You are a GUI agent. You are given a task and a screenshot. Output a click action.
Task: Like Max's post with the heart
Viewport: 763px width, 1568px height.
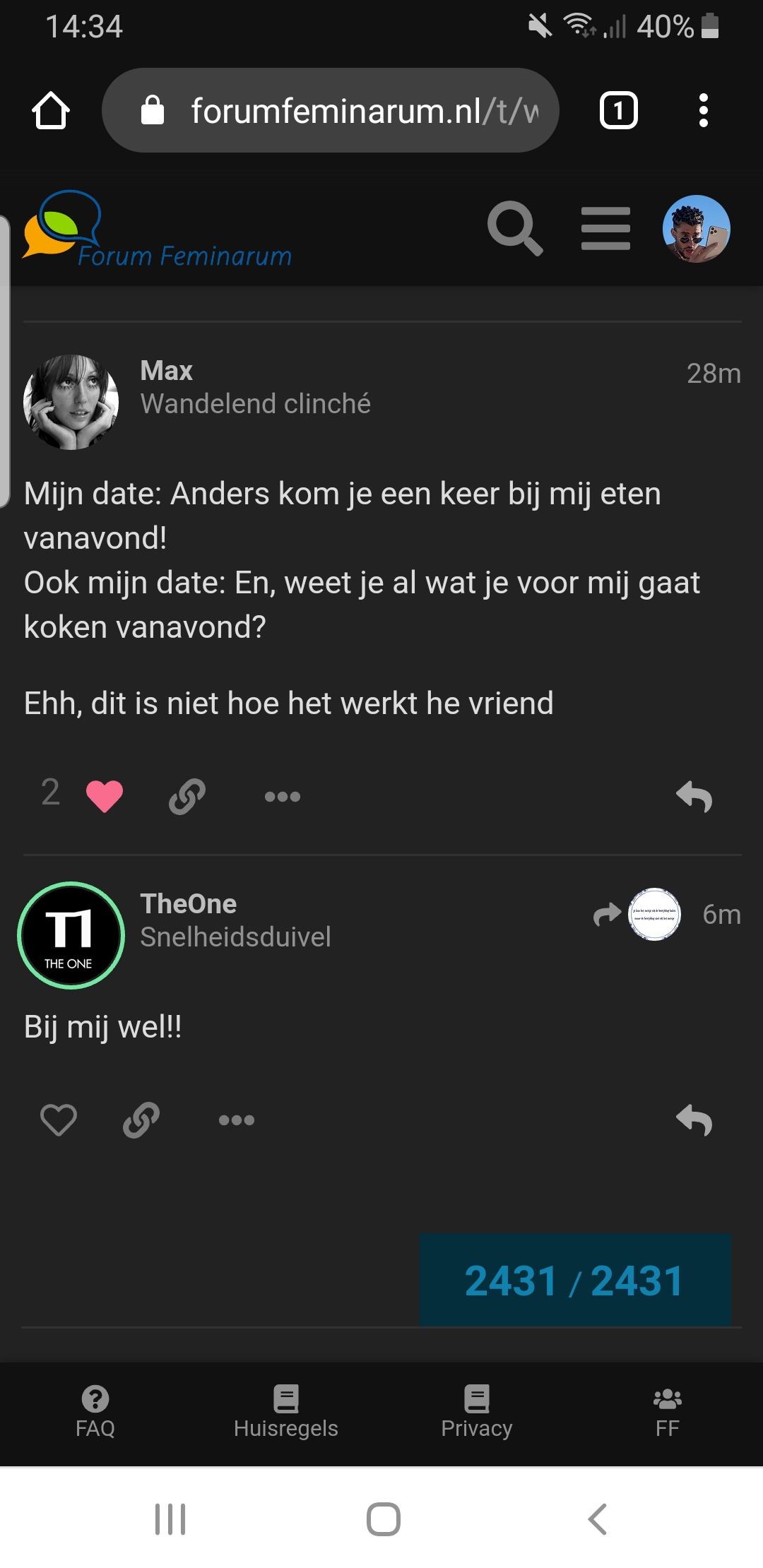click(x=105, y=796)
